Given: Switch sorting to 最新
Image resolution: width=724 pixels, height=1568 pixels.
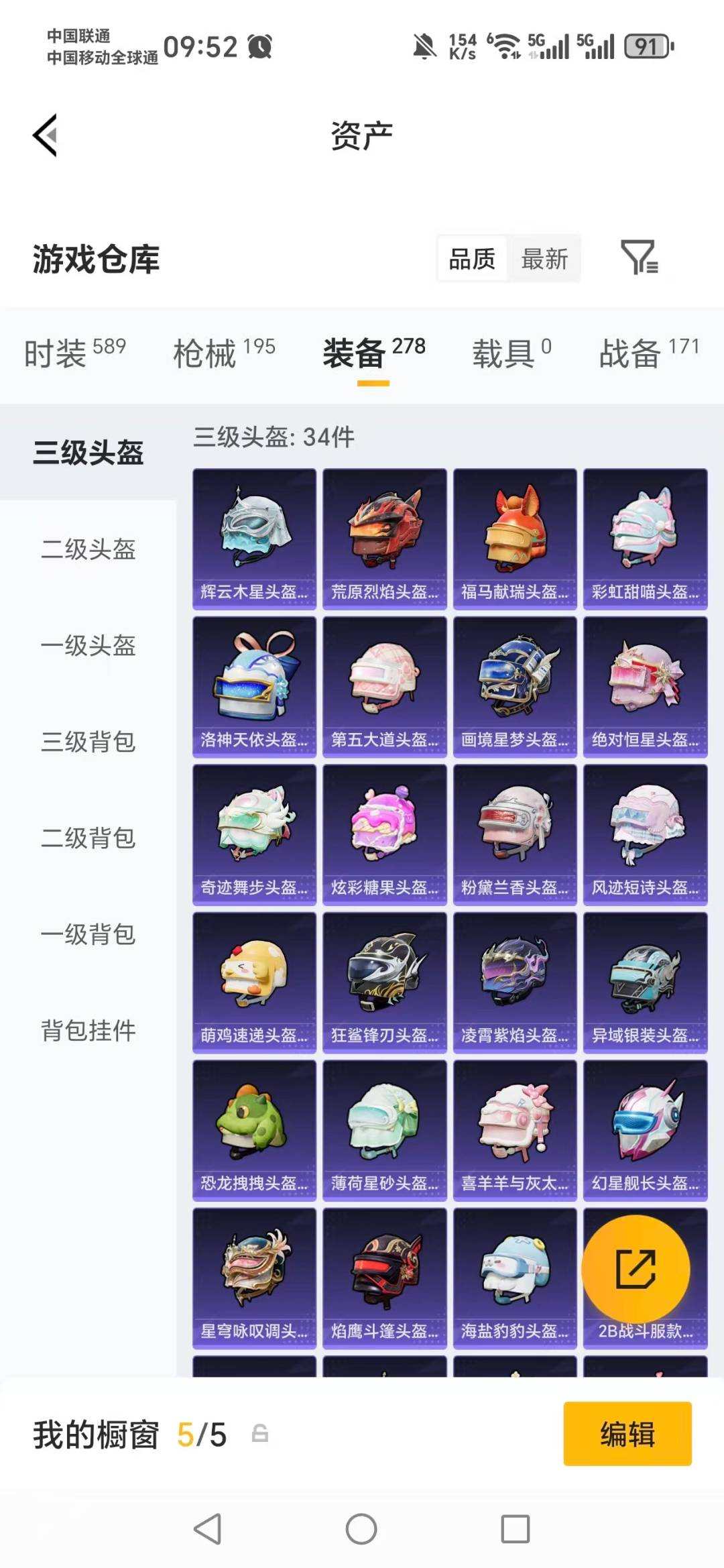Looking at the screenshot, I should point(545,259).
